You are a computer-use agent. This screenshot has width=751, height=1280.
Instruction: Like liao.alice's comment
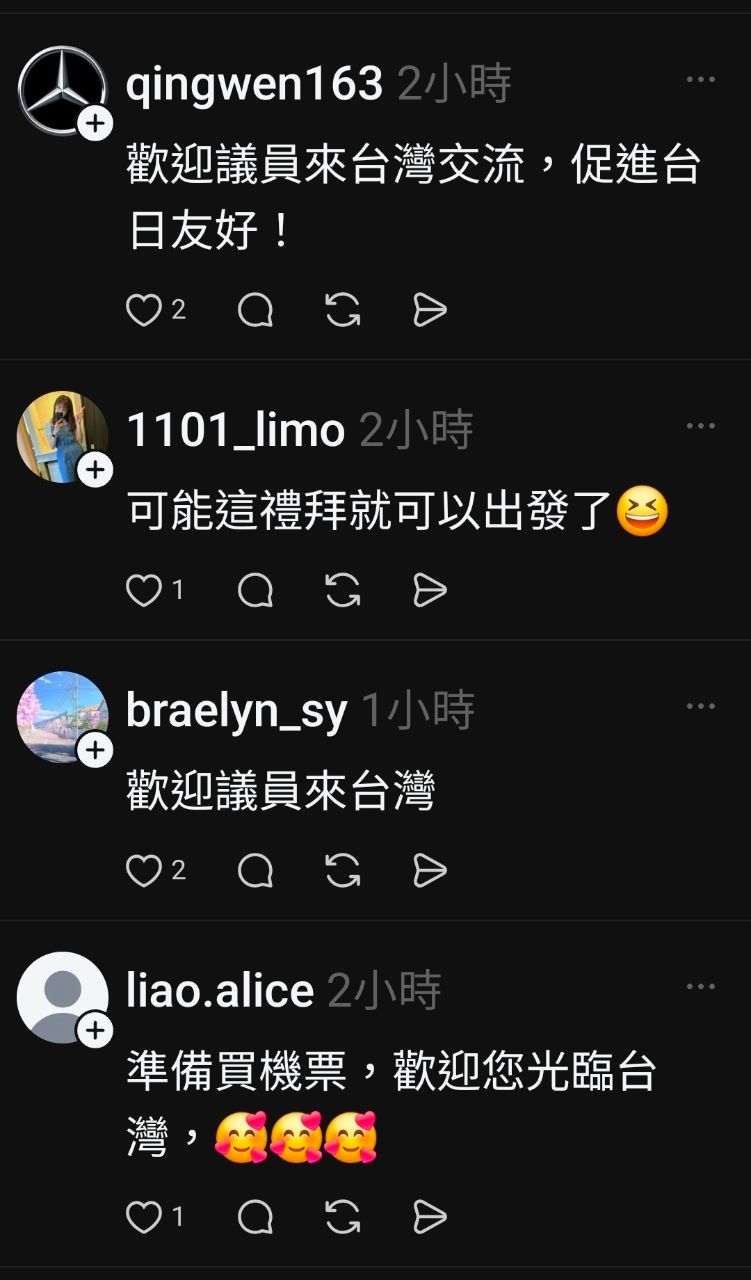point(144,1217)
